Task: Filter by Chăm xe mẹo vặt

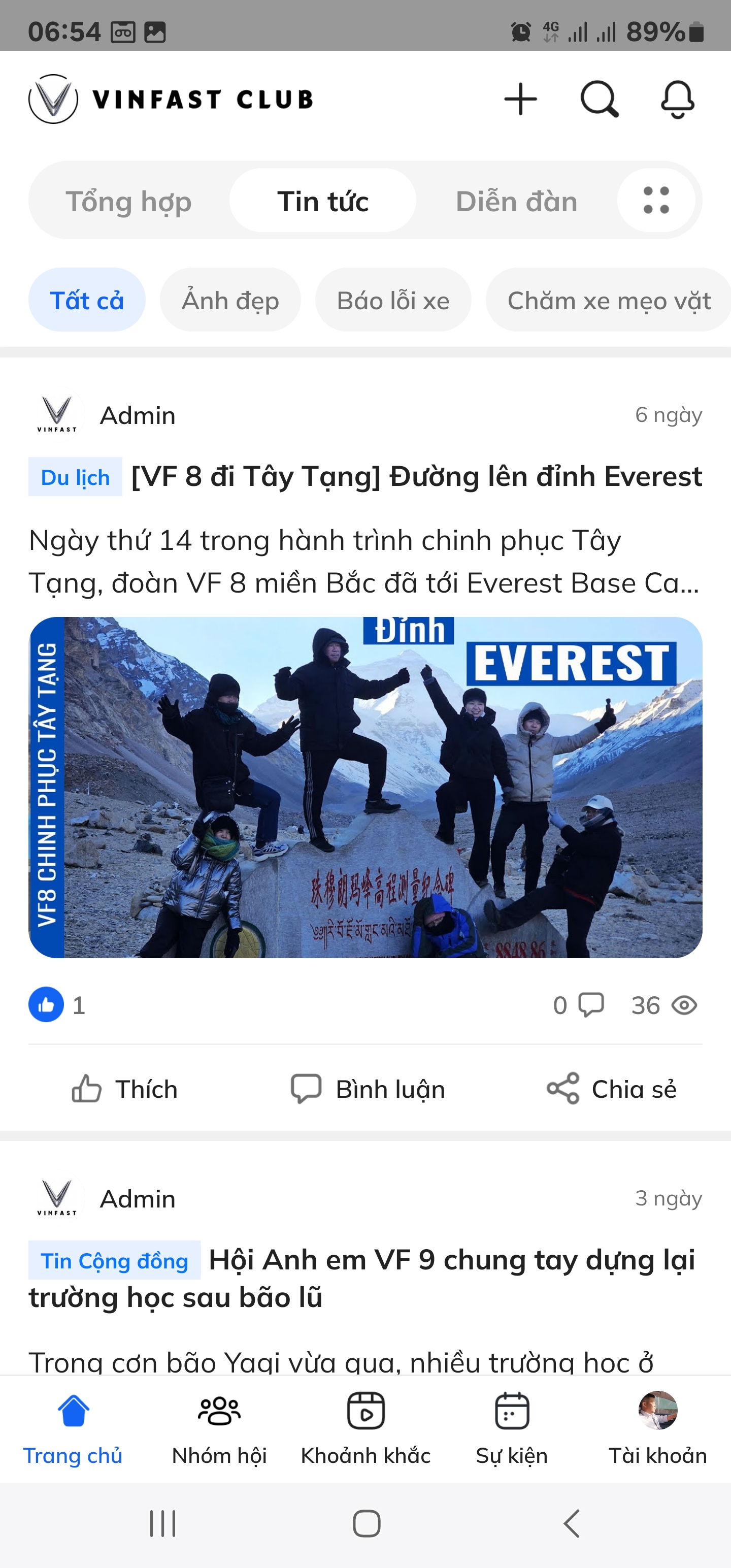Action: point(608,301)
